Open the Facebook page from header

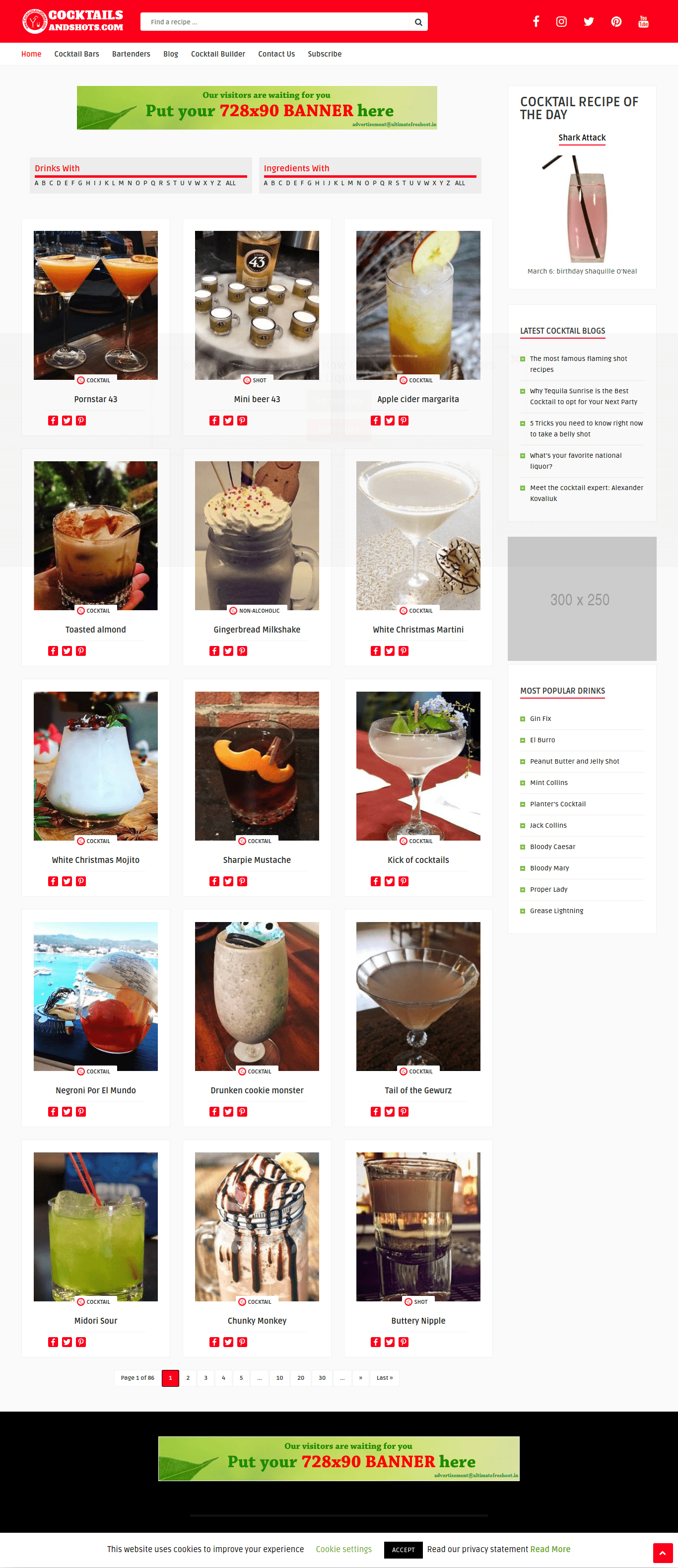point(536,22)
